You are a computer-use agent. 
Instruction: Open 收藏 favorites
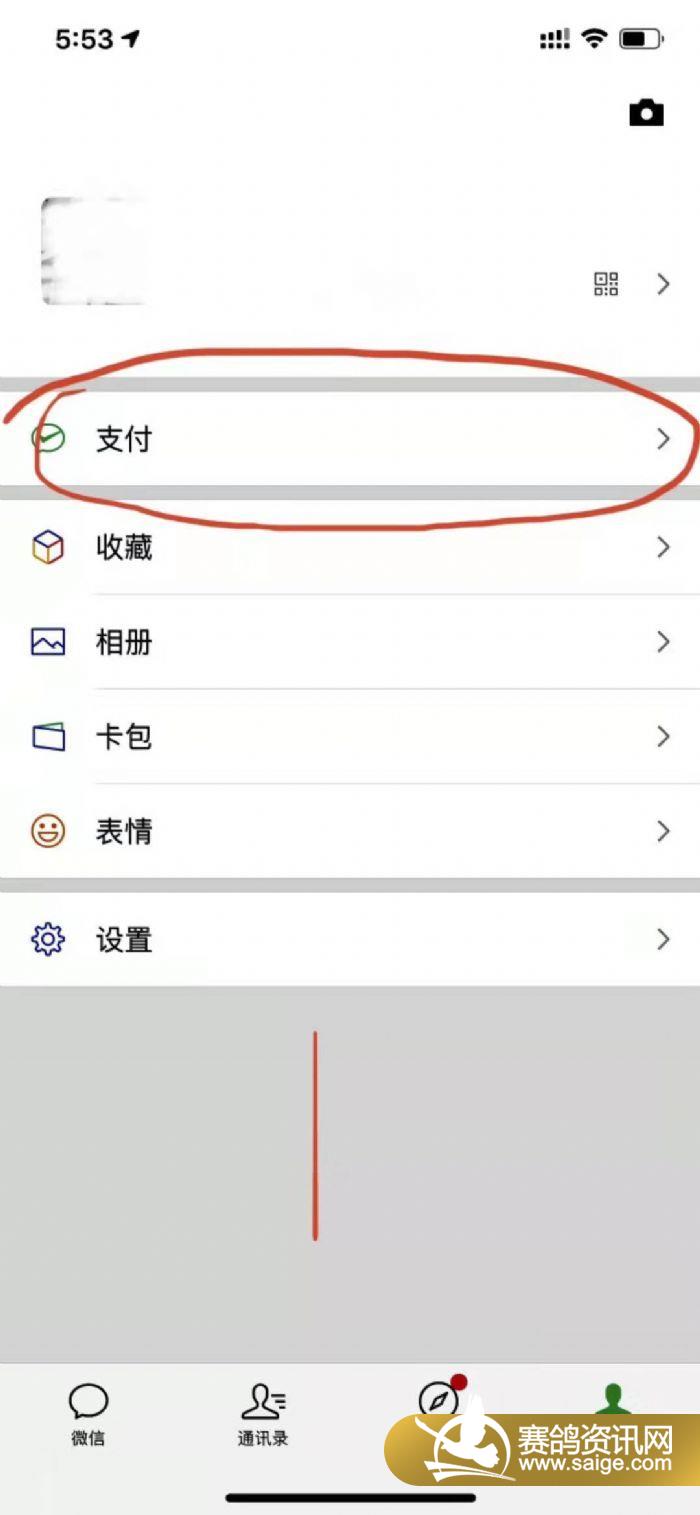350,547
